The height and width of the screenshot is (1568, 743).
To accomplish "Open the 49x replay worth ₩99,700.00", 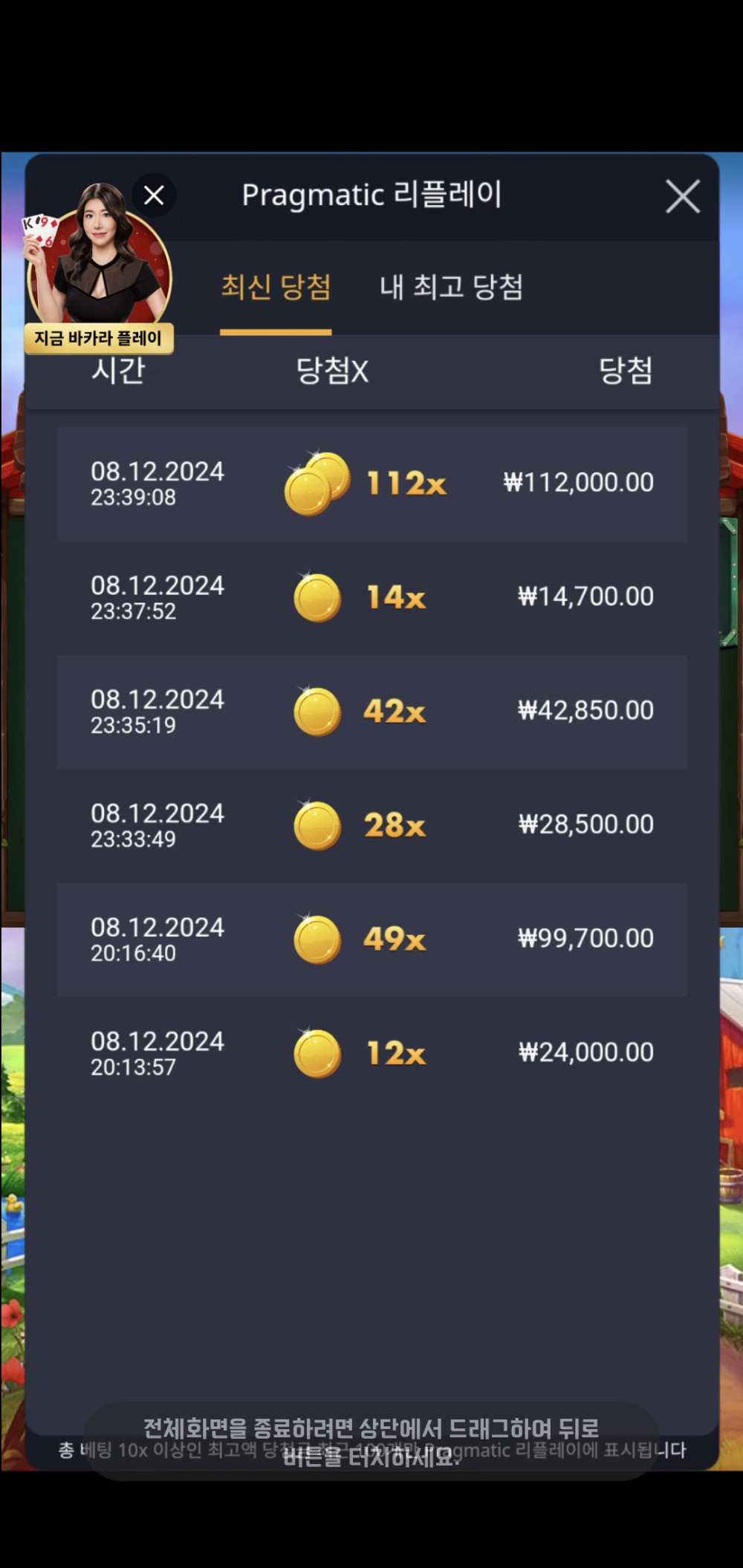I will coord(371,940).
